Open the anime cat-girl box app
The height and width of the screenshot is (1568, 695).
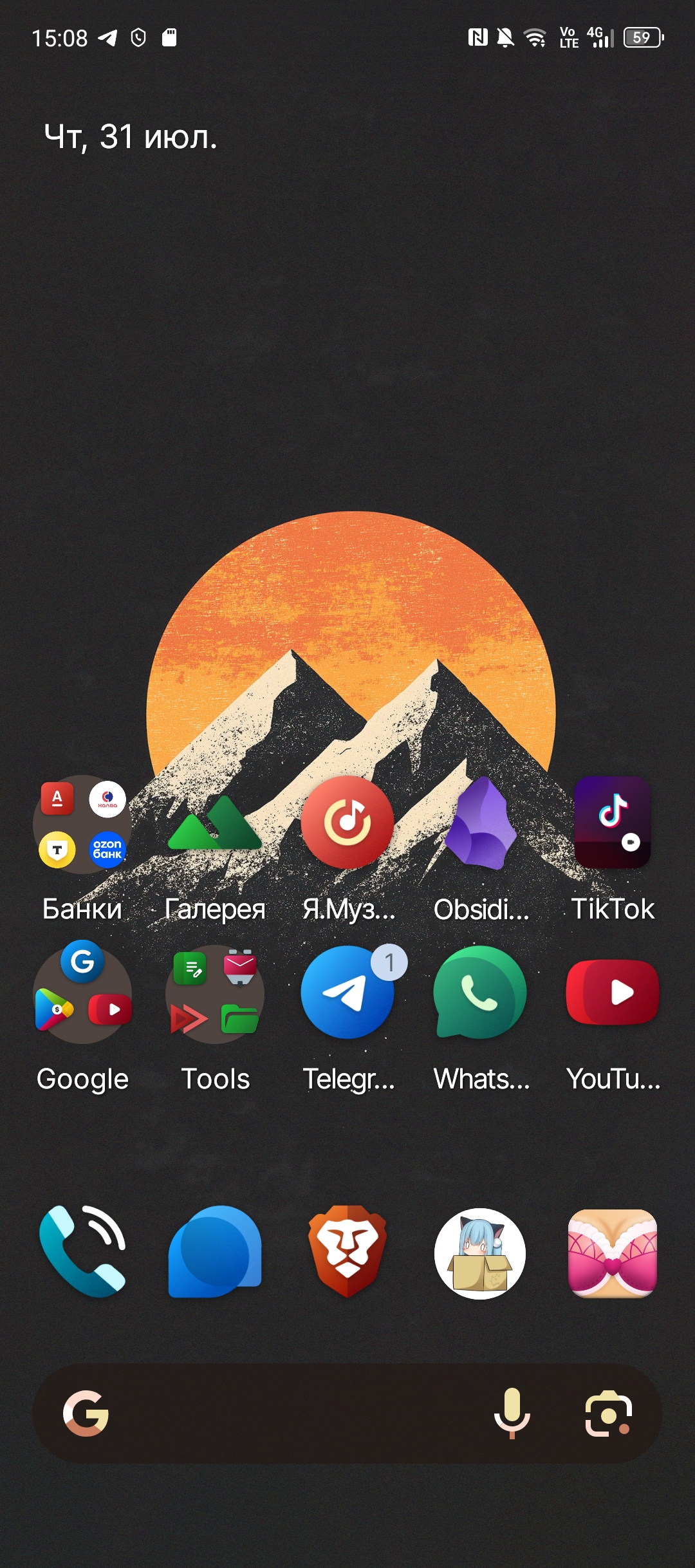(480, 1253)
